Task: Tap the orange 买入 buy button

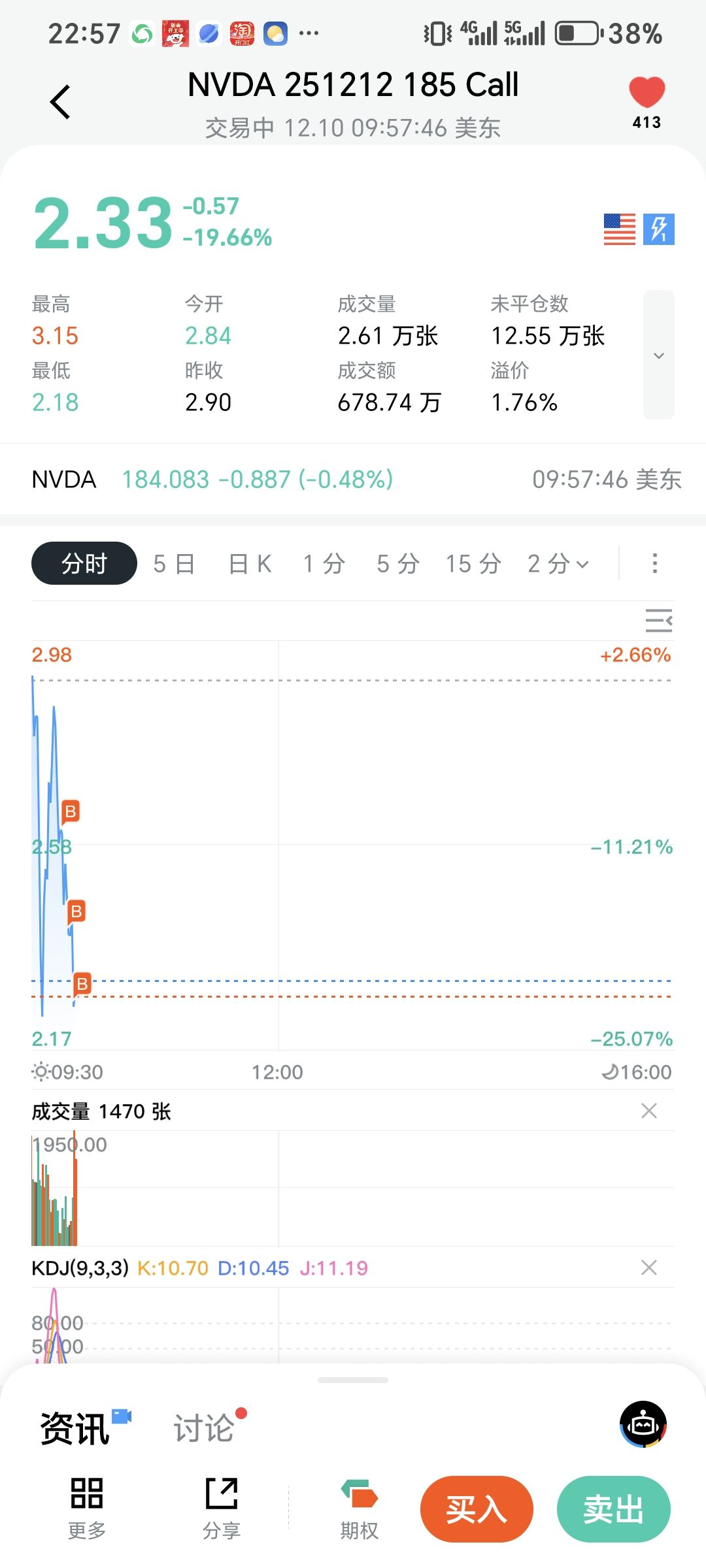Action: pyautogui.click(x=477, y=1509)
